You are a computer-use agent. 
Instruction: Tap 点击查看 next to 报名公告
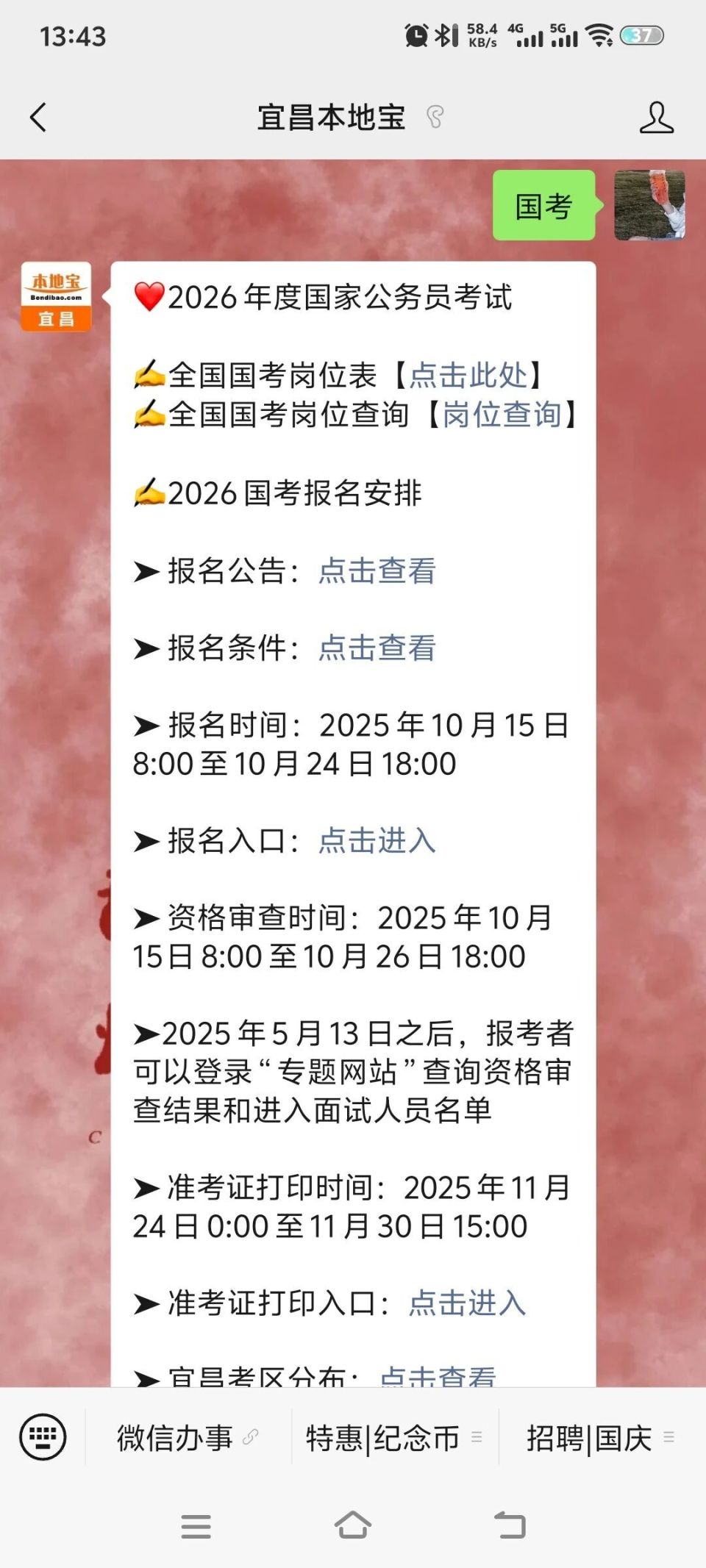[376, 573]
